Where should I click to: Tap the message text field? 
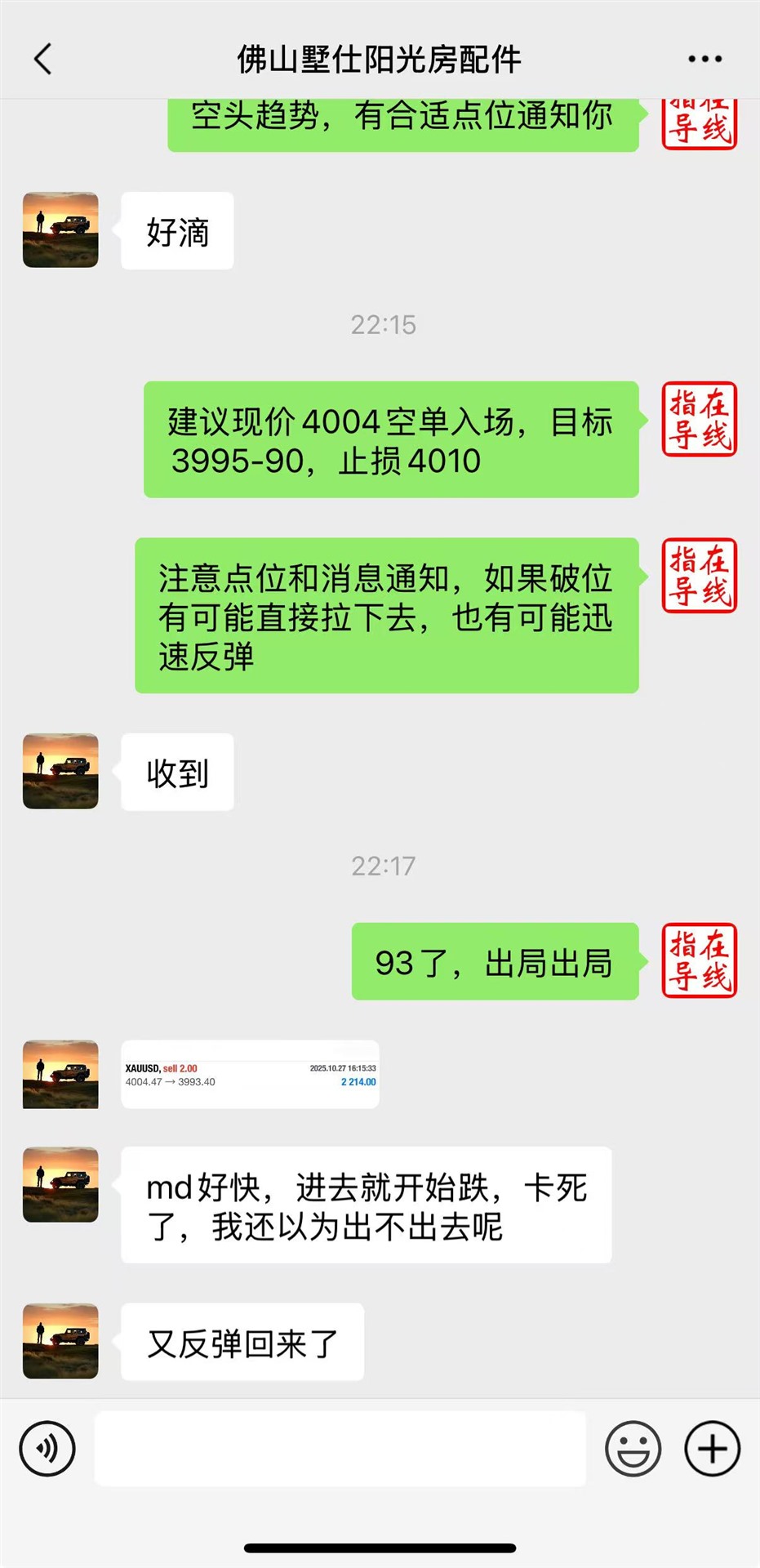coord(340,1449)
